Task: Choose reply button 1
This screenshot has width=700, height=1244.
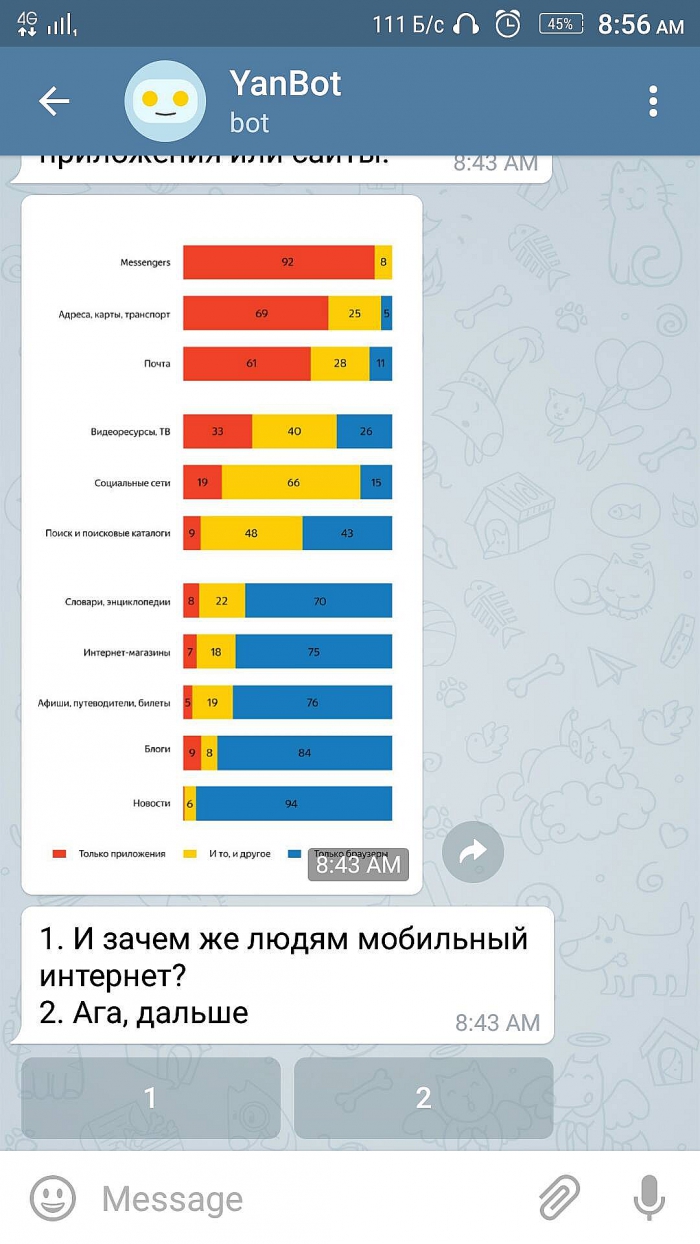Action: (x=151, y=1098)
